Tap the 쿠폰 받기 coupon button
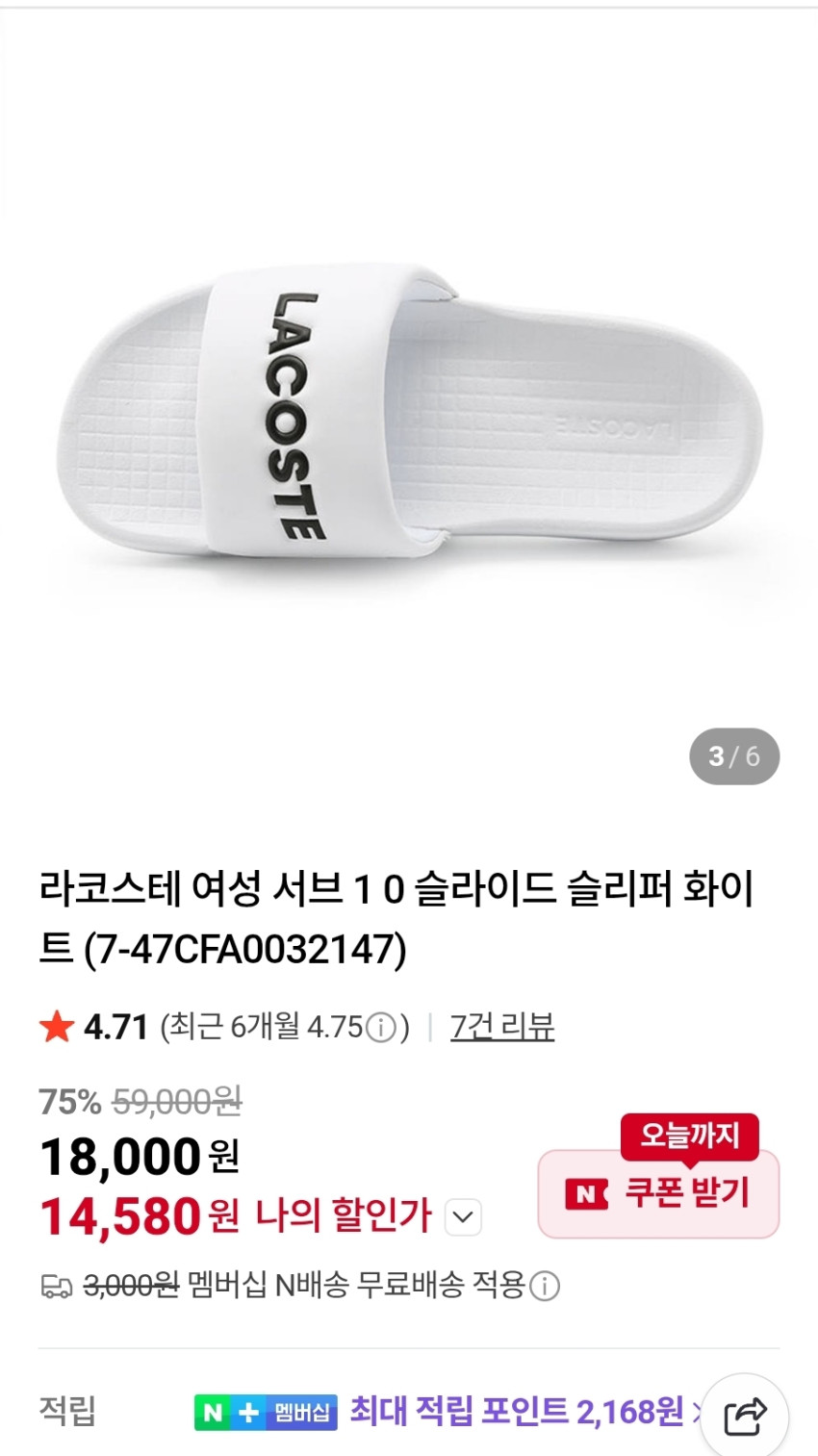Image resolution: width=818 pixels, height=1456 pixels. [x=658, y=1194]
